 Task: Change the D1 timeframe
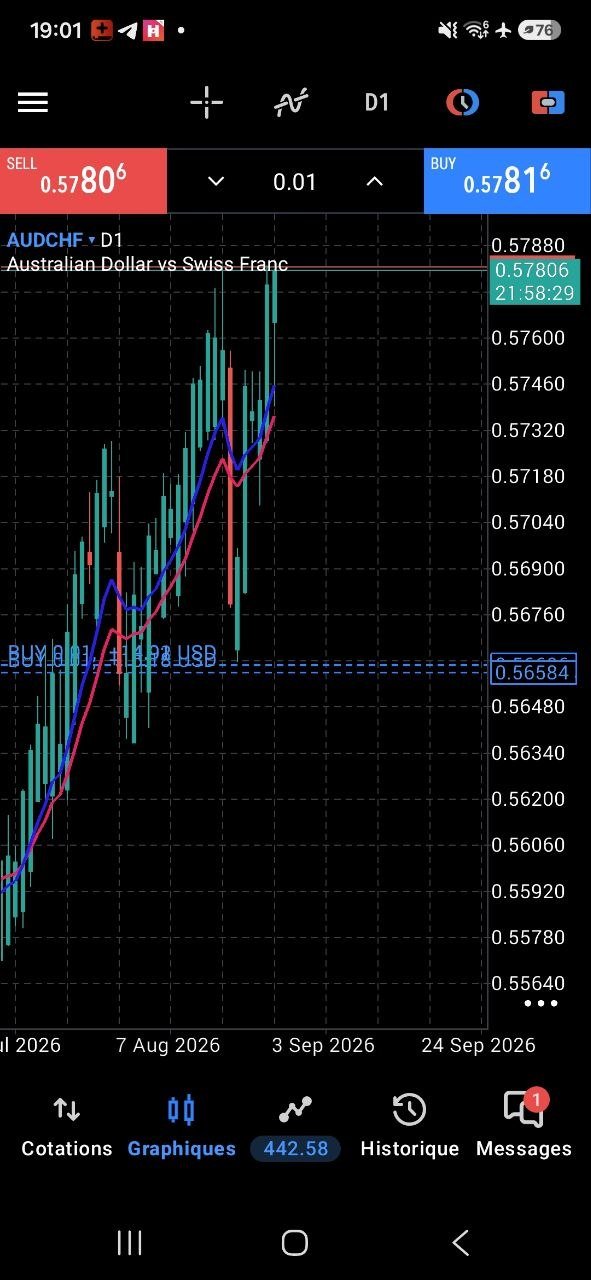pyautogui.click(x=376, y=102)
